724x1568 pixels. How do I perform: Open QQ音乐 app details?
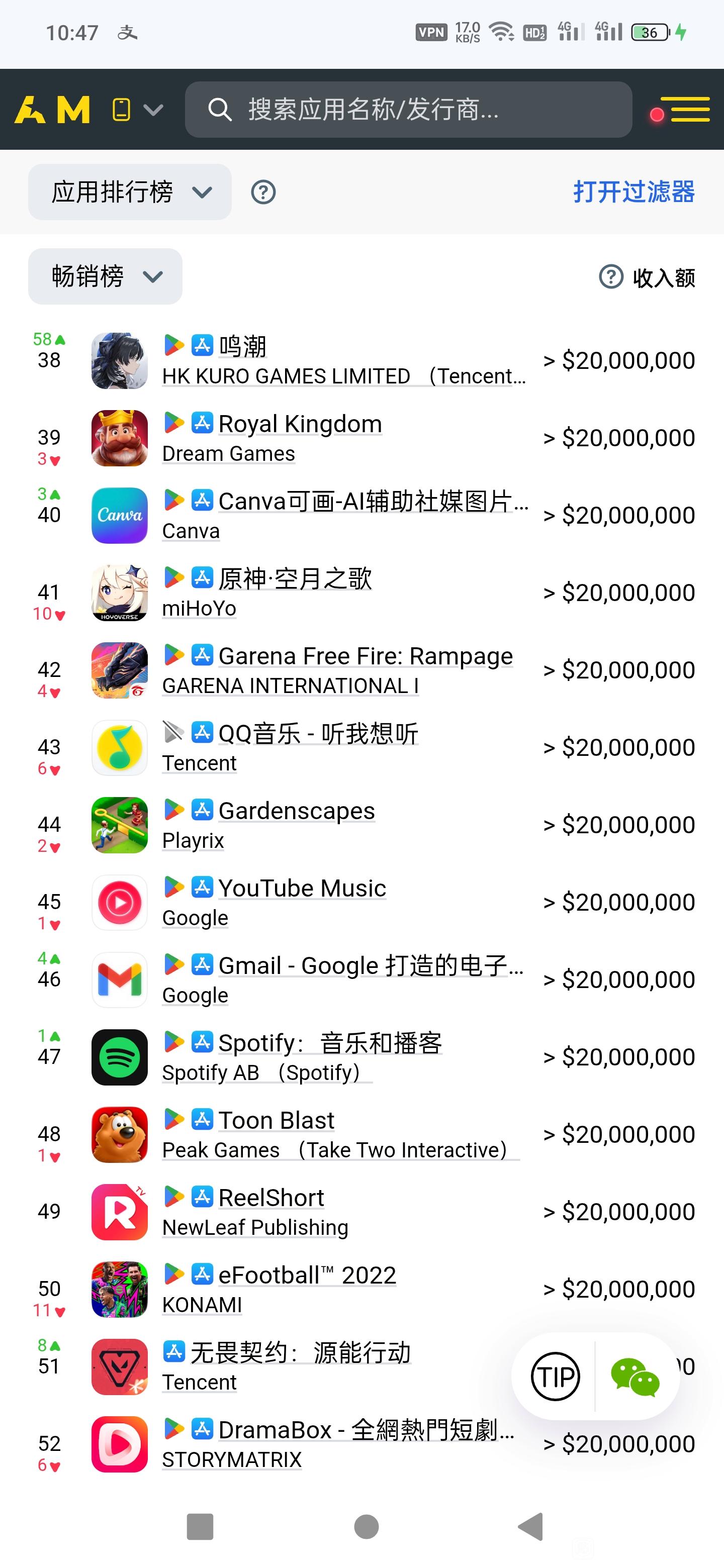click(x=318, y=733)
